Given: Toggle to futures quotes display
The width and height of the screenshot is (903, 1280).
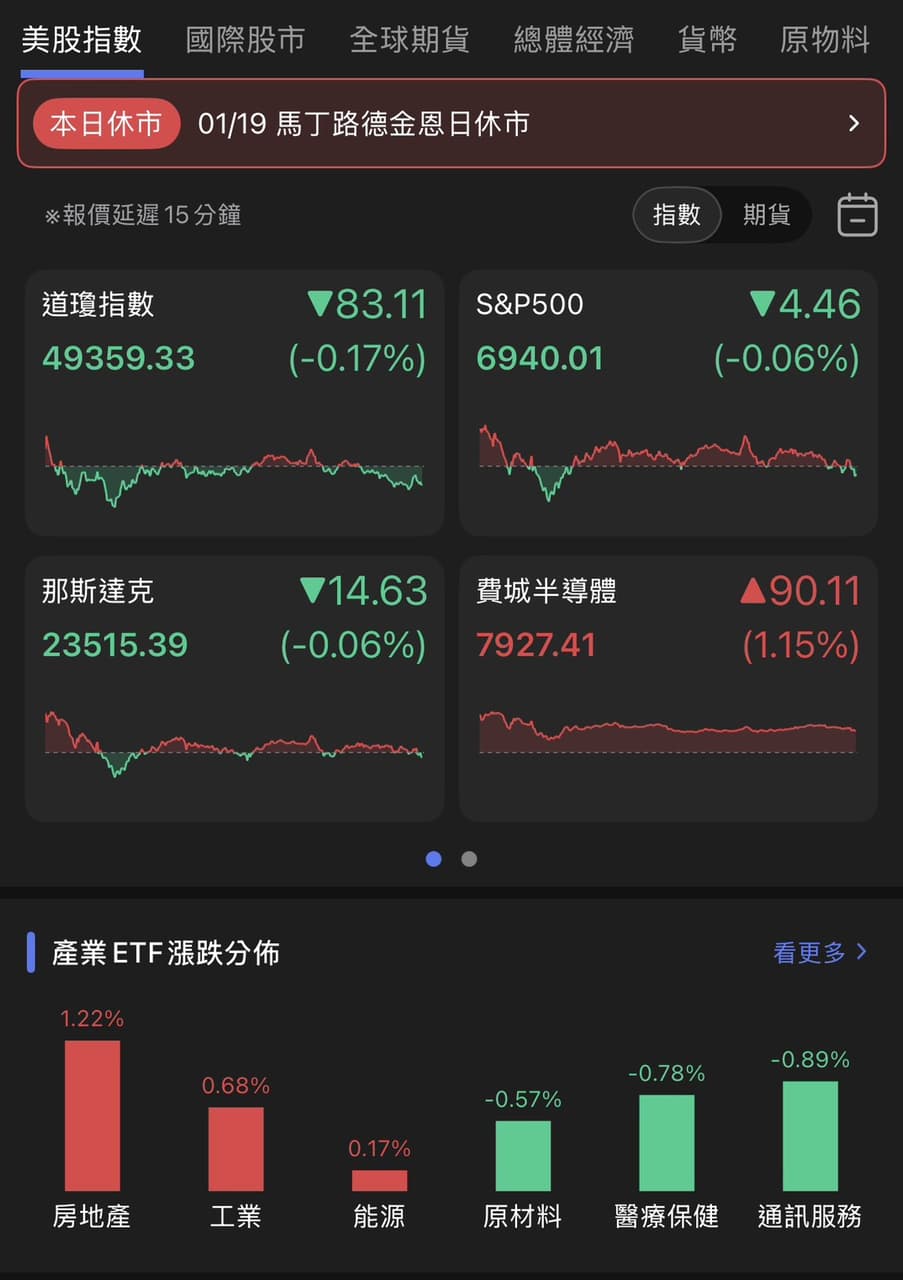Looking at the screenshot, I should [x=767, y=215].
